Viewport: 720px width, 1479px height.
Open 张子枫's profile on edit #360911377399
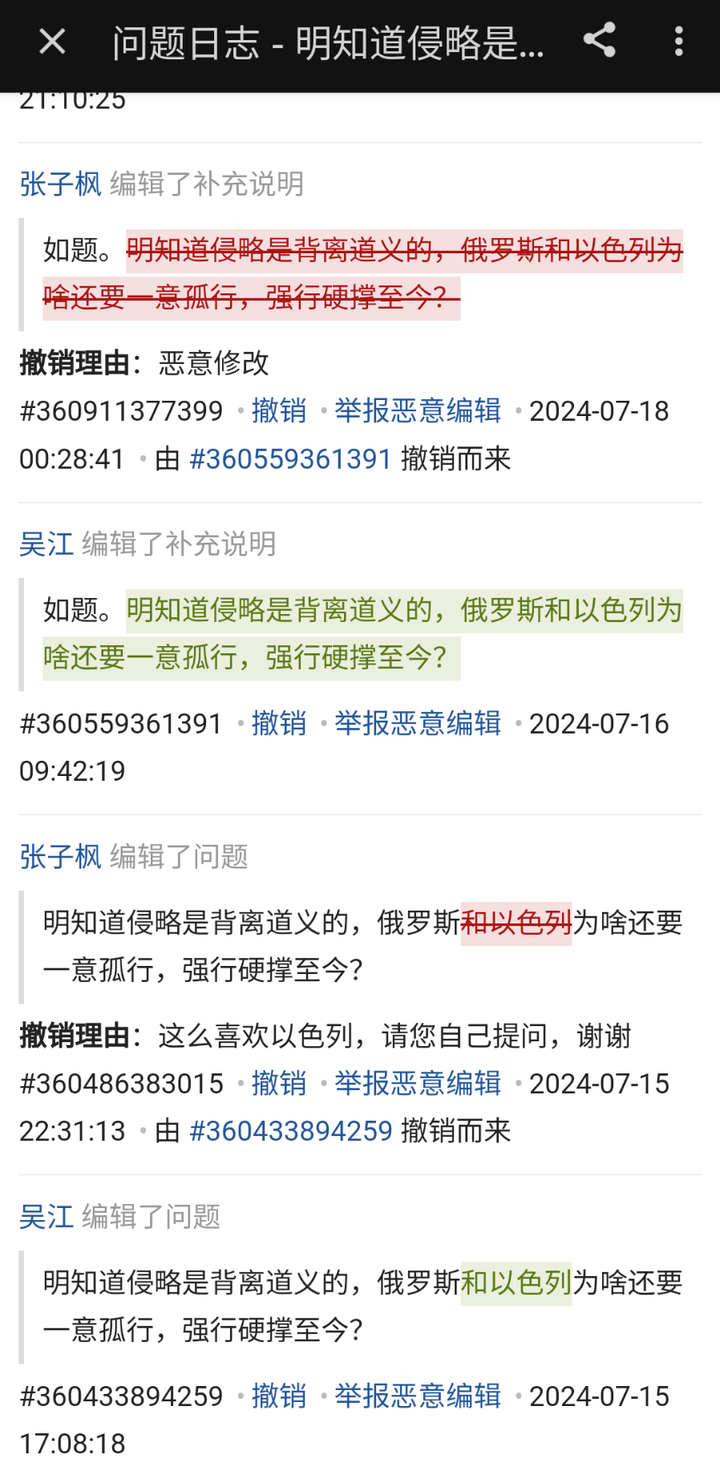click(60, 184)
